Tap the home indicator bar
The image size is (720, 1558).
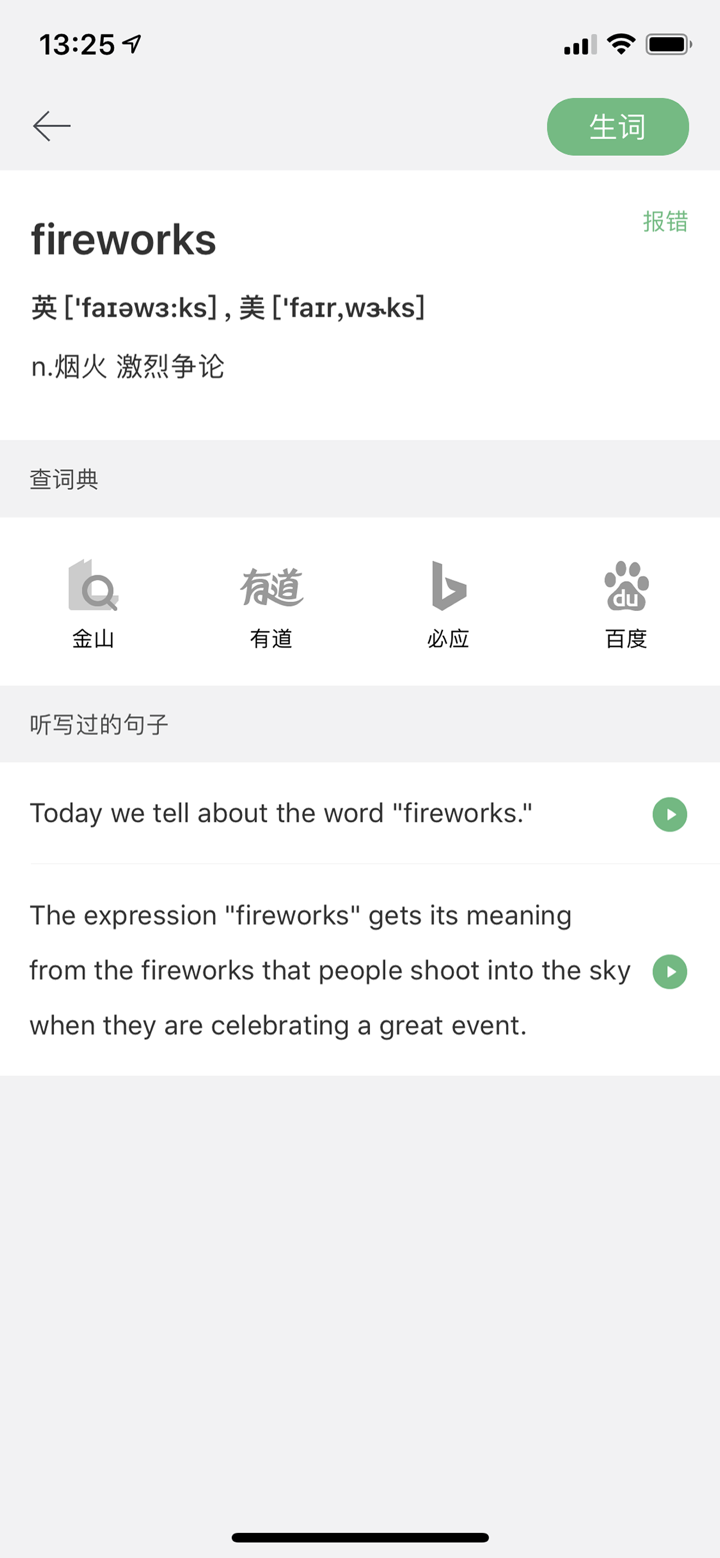[360, 1537]
